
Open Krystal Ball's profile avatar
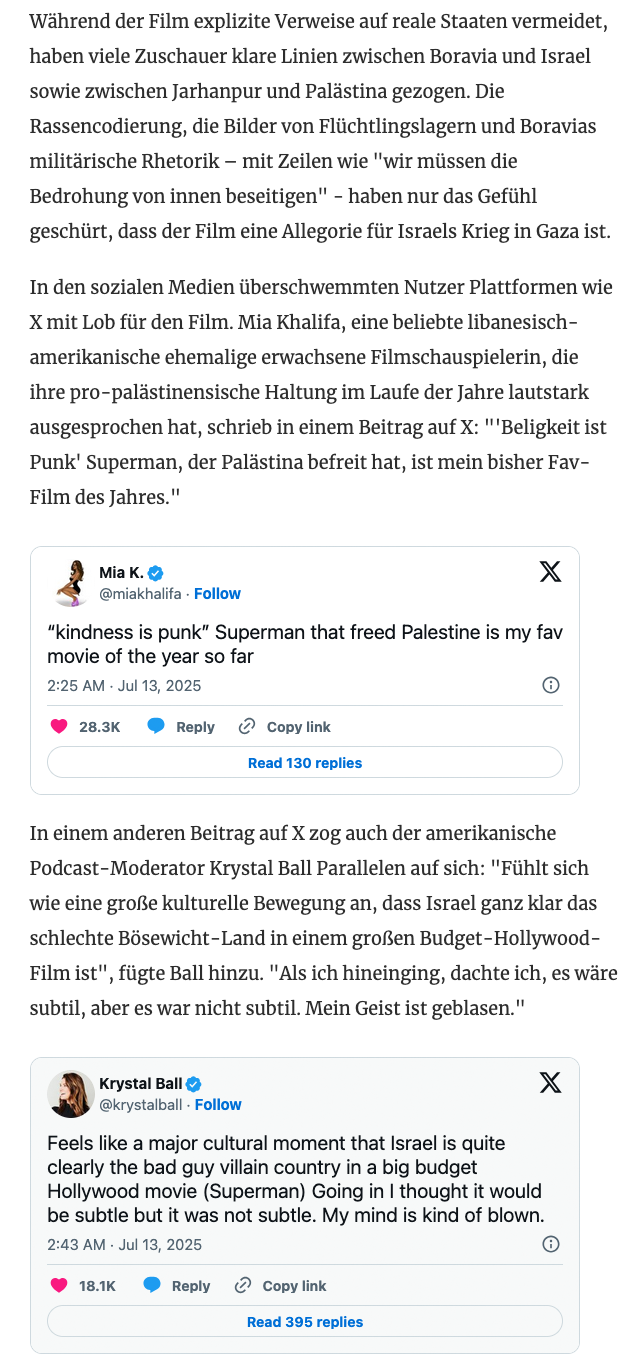tap(71, 1094)
